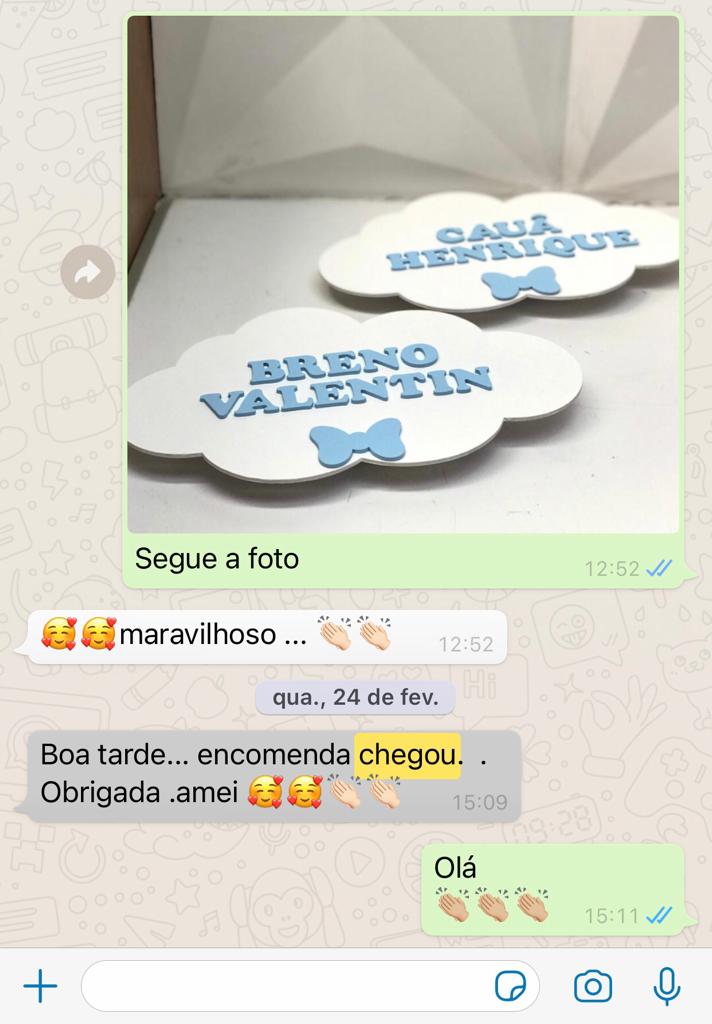Open the photo of the name clouds
Image resolution: width=712 pixels, height=1024 pixels.
[x=403, y=275]
